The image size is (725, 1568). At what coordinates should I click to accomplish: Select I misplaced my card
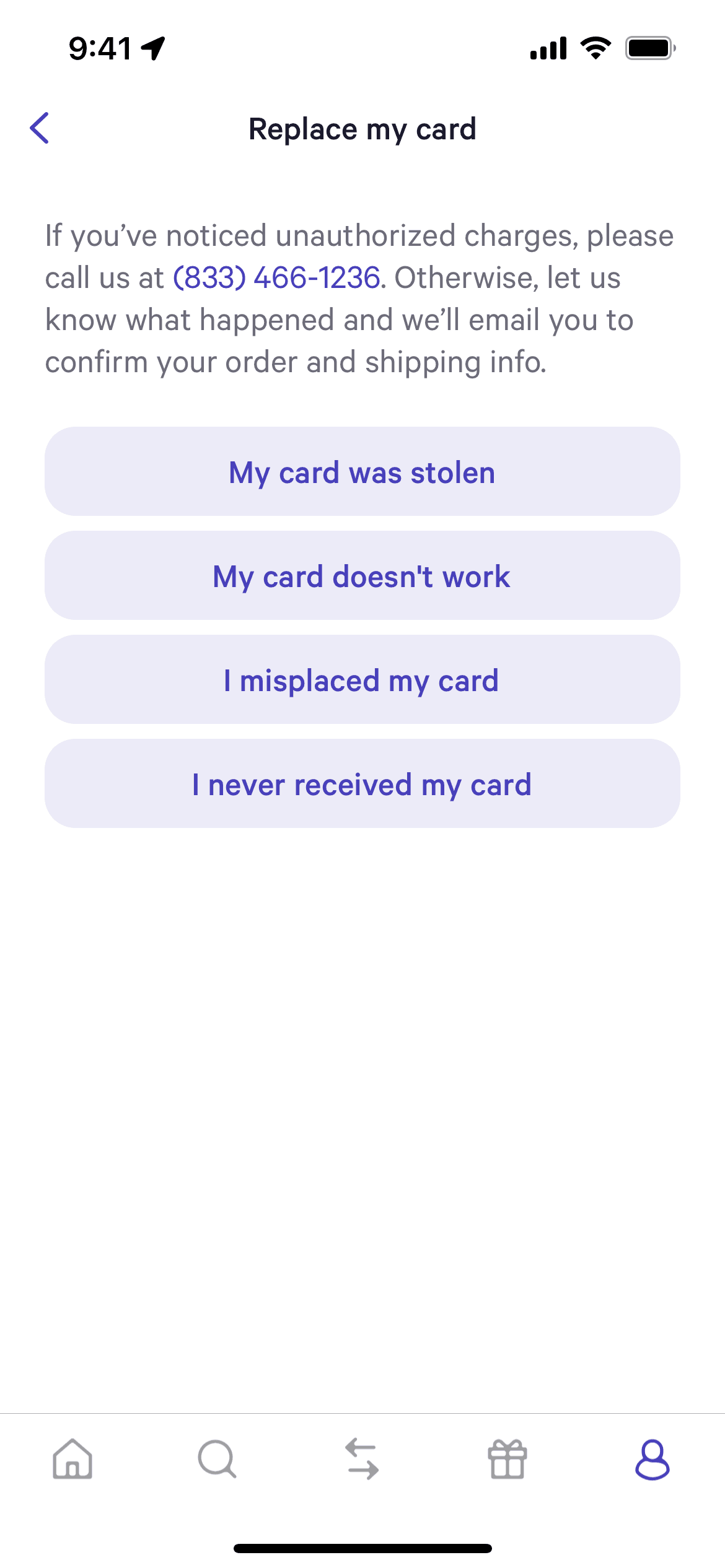coord(362,679)
